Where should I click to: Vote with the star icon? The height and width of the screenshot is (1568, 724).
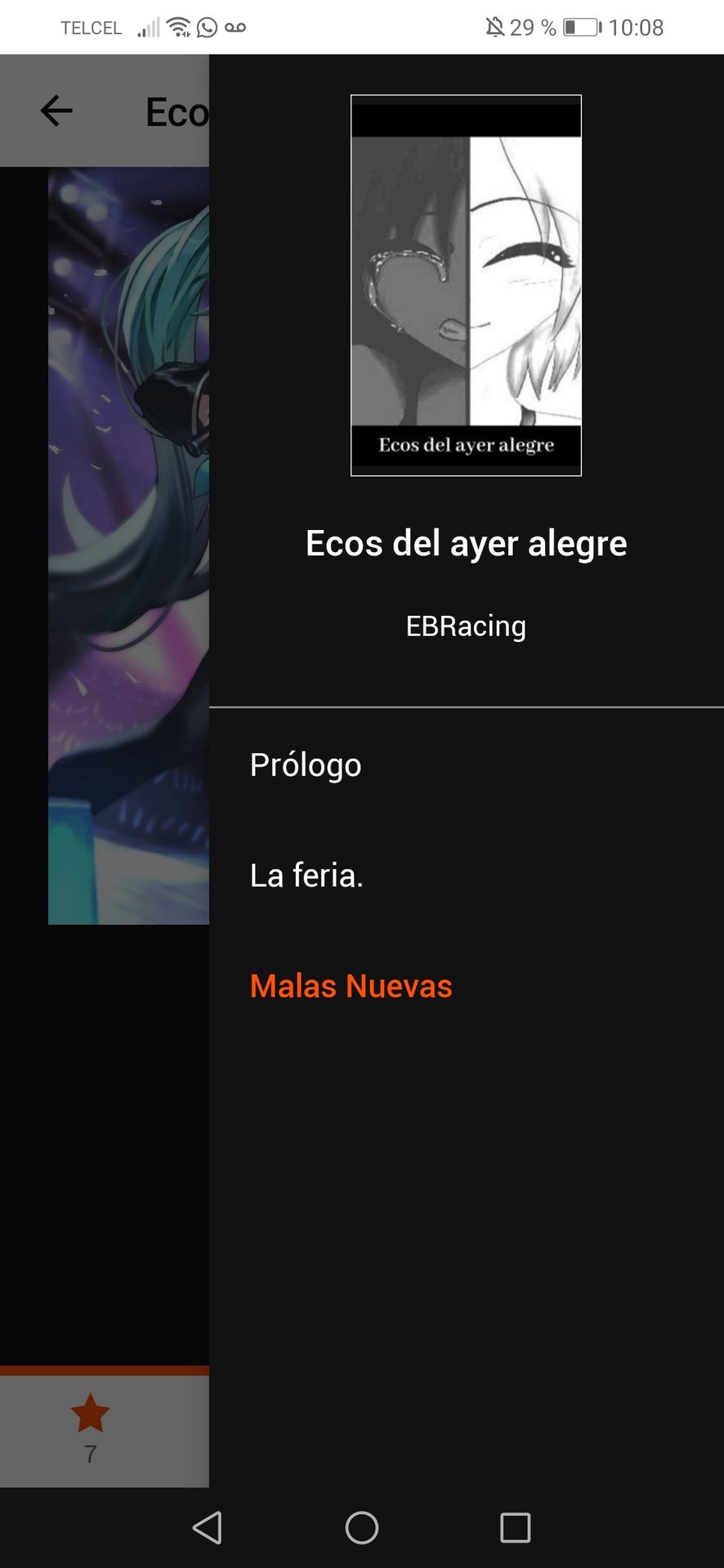click(90, 1414)
